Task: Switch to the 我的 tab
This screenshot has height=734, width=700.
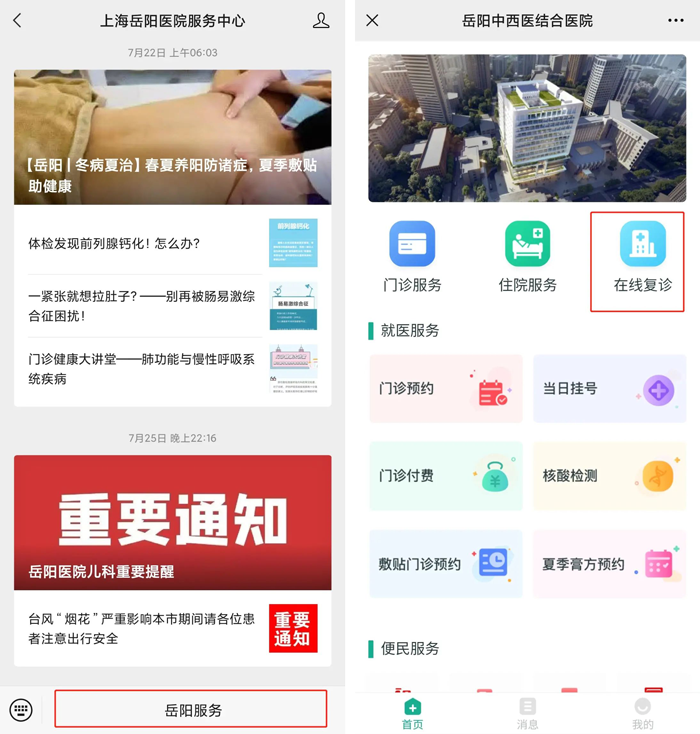Action: tap(642, 712)
